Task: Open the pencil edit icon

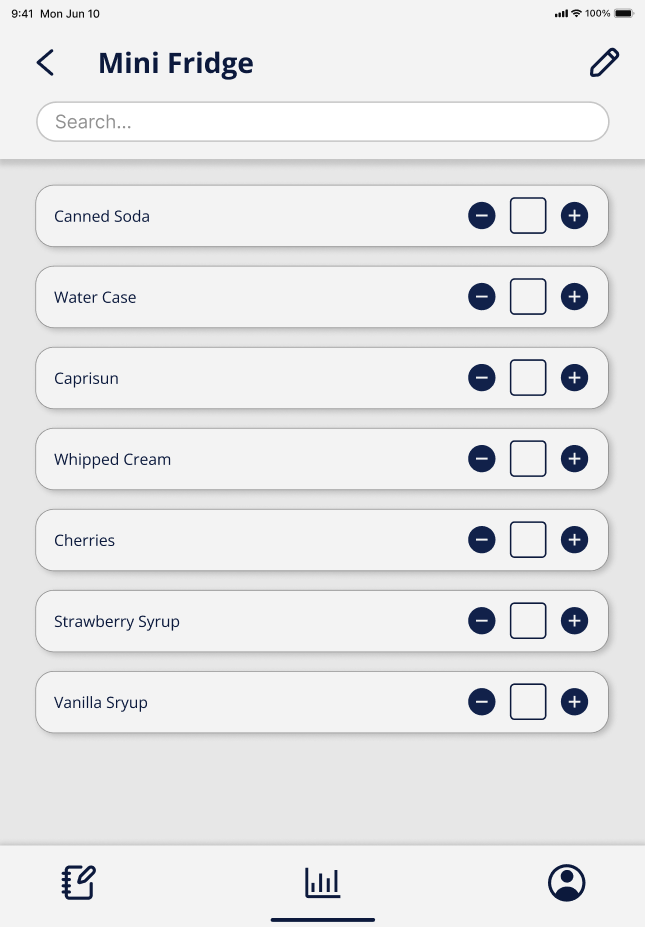Action: tap(604, 63)
